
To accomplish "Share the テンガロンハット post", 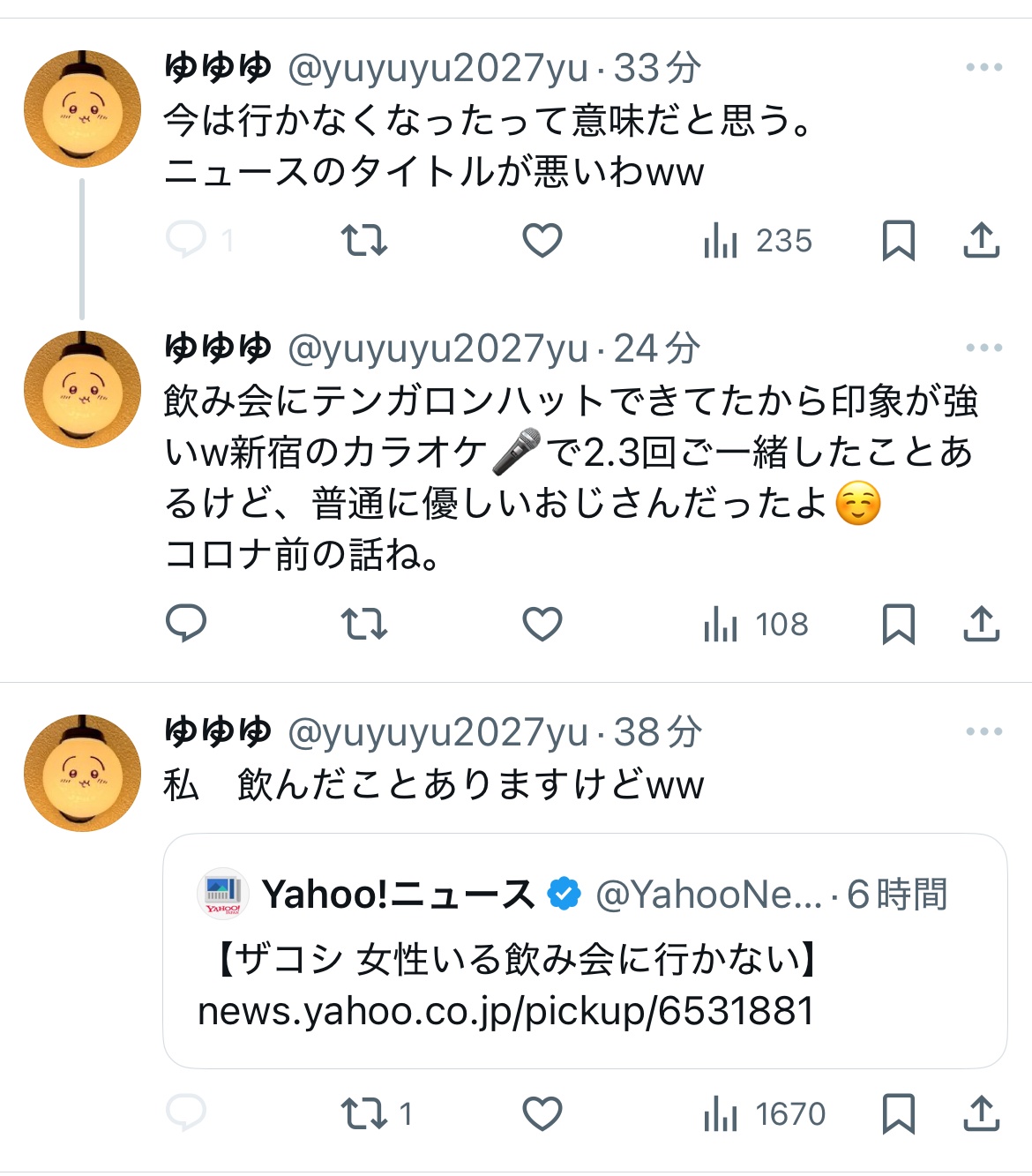I will tap(981, 624).
